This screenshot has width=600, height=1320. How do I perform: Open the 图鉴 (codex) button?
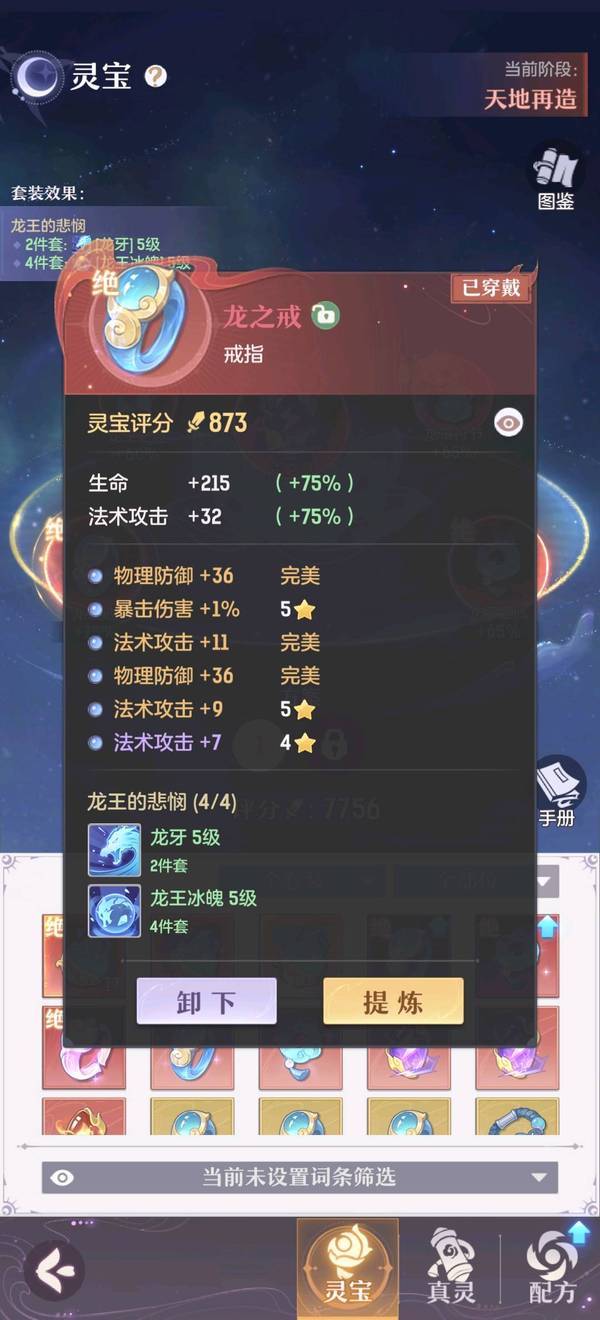click(x=555, y=178)
